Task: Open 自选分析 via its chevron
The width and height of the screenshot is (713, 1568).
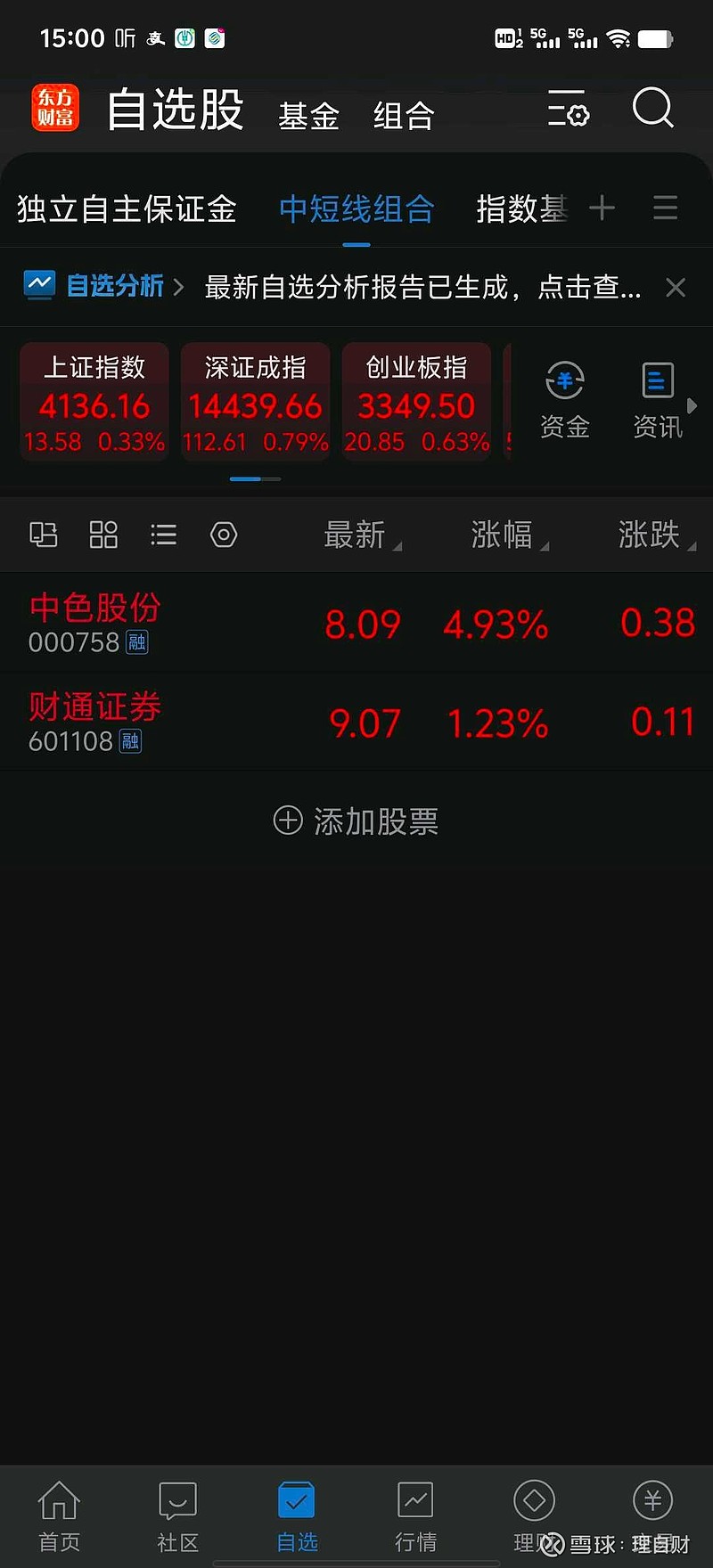Action: (x=178, y=287)
